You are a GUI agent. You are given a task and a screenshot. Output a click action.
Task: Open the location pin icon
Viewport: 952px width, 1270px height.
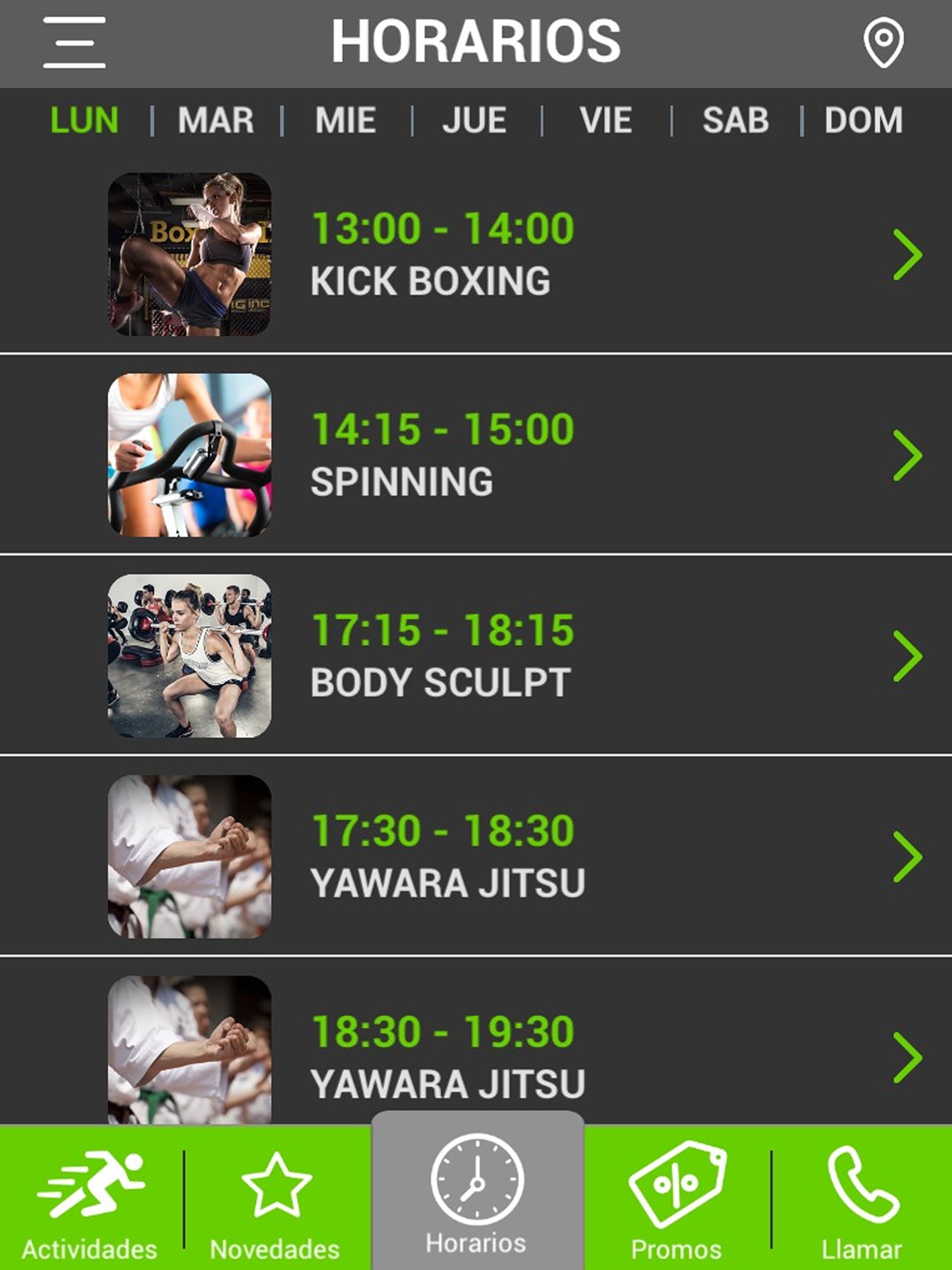coord(883,42)
